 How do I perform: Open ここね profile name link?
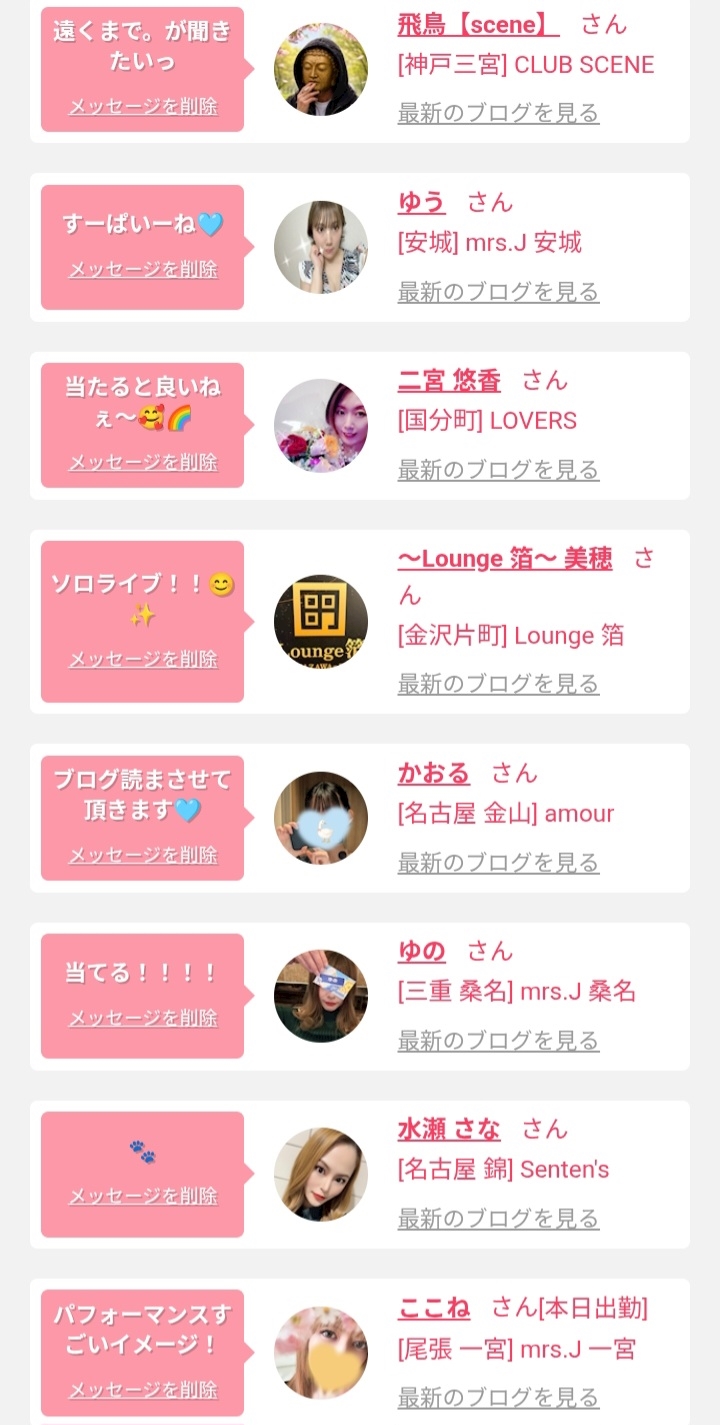point(433,1307)
